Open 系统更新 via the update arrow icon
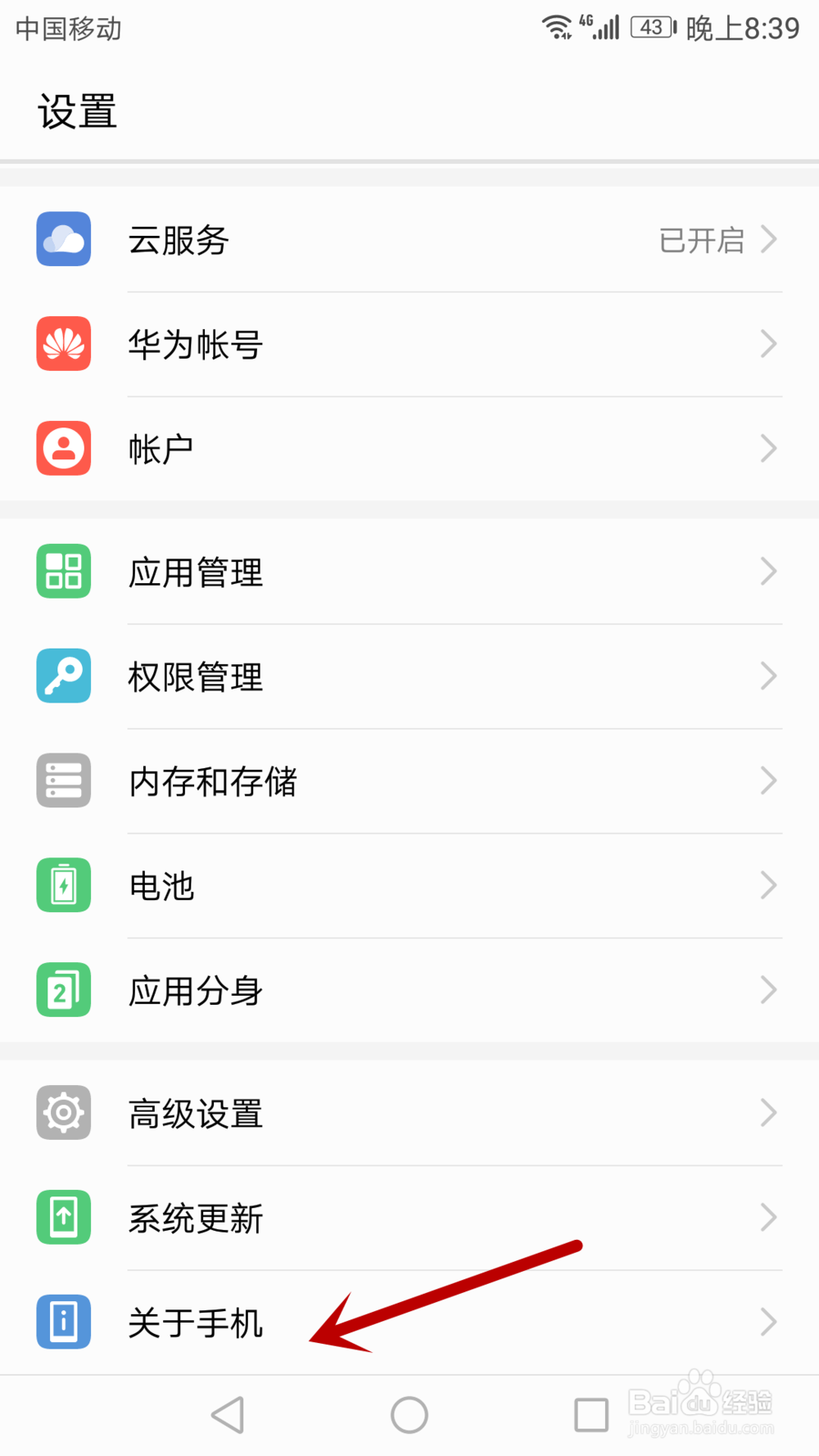 pos(63,1217)
